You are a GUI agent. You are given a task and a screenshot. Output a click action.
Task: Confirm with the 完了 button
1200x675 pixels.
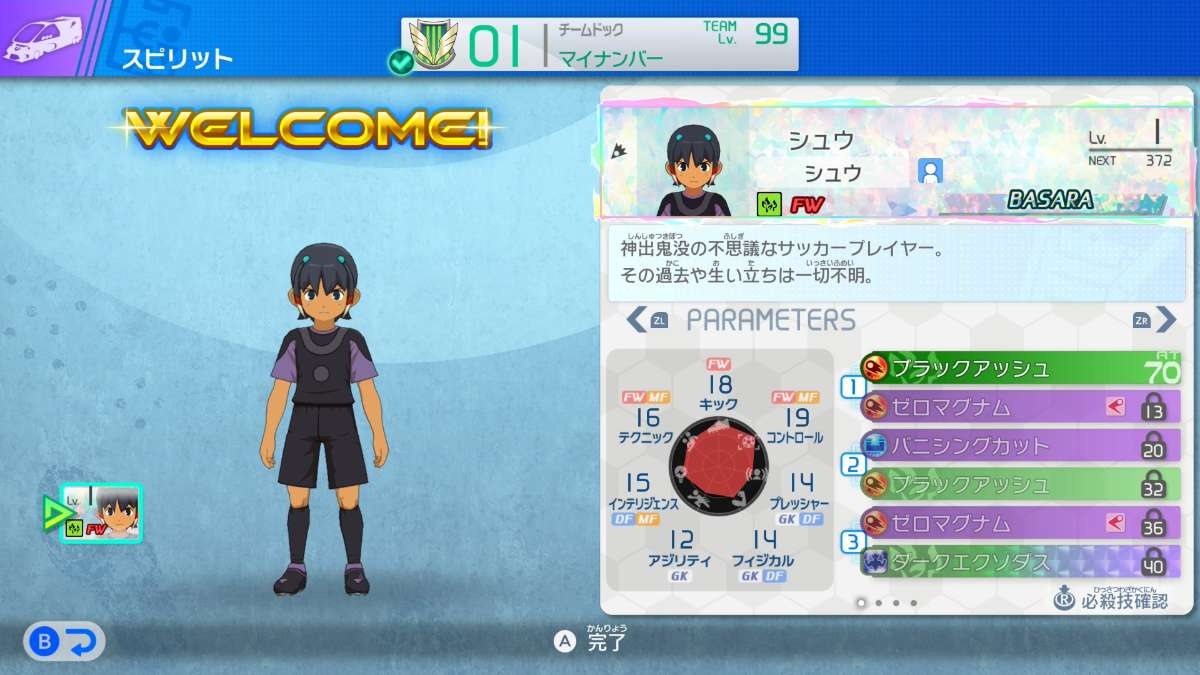pyautogui.click(x=592, y=643)
